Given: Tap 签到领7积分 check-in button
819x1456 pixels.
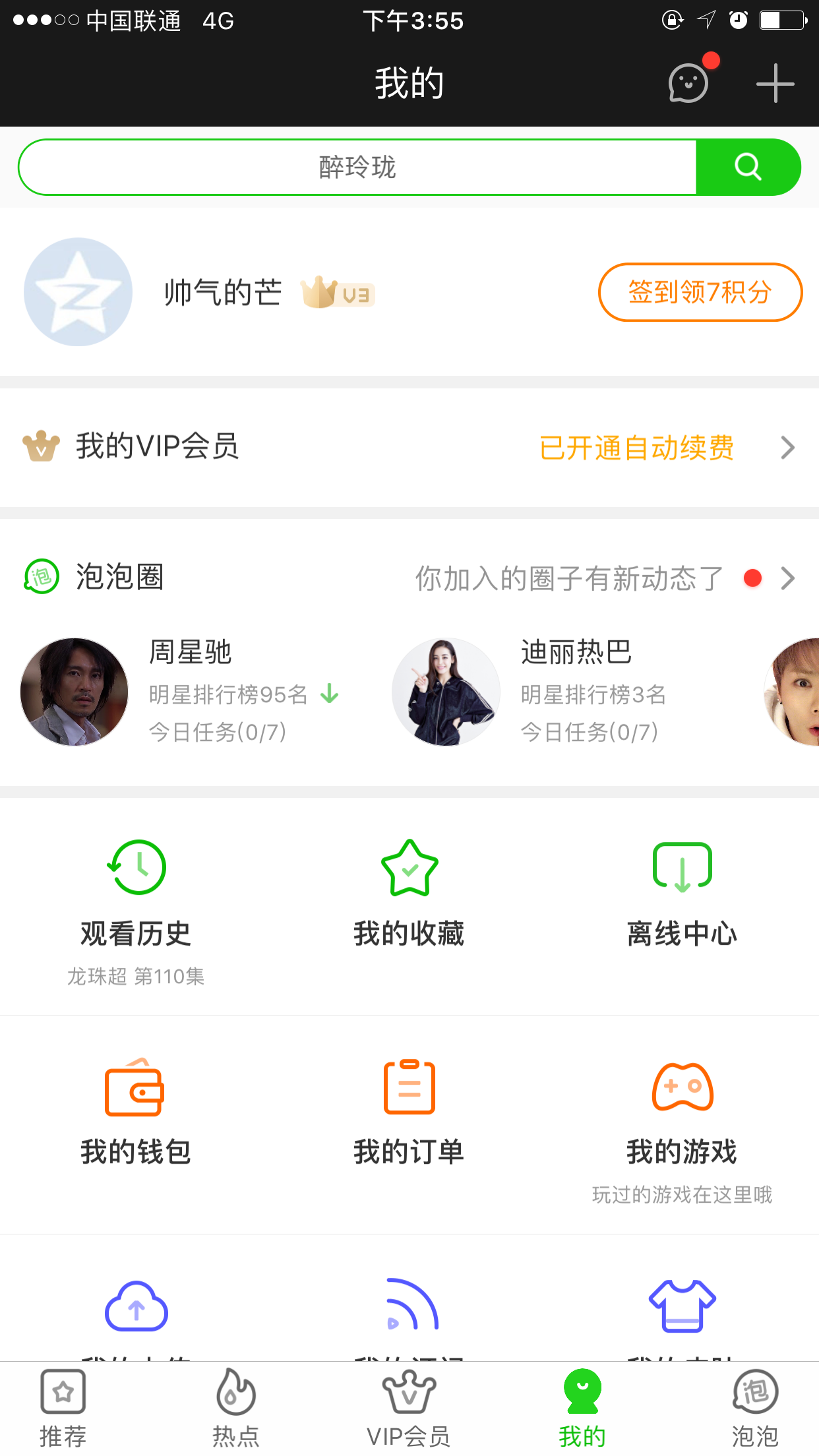Looking at the screenshot, I should click(x=700, y=292).
